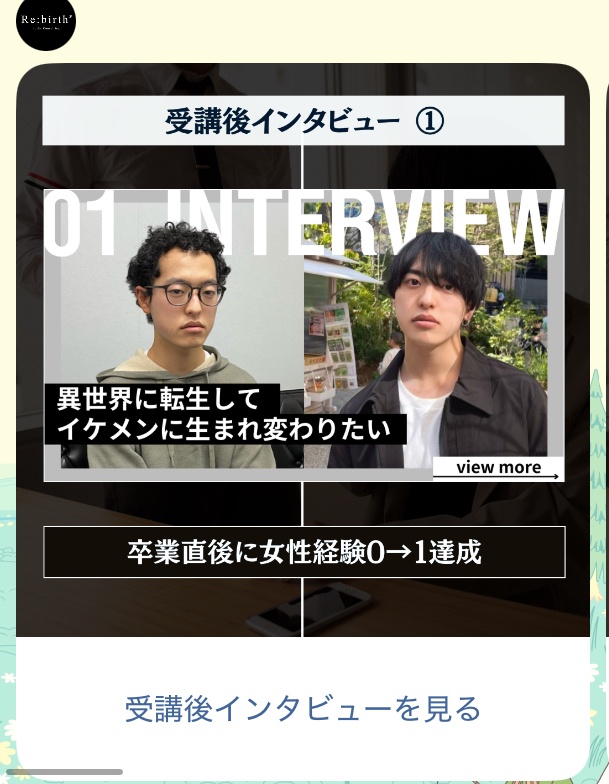This screenshot has height=784, width=609.
Task: Tap the Re:birth logo icon
Action: coord(46,24)
